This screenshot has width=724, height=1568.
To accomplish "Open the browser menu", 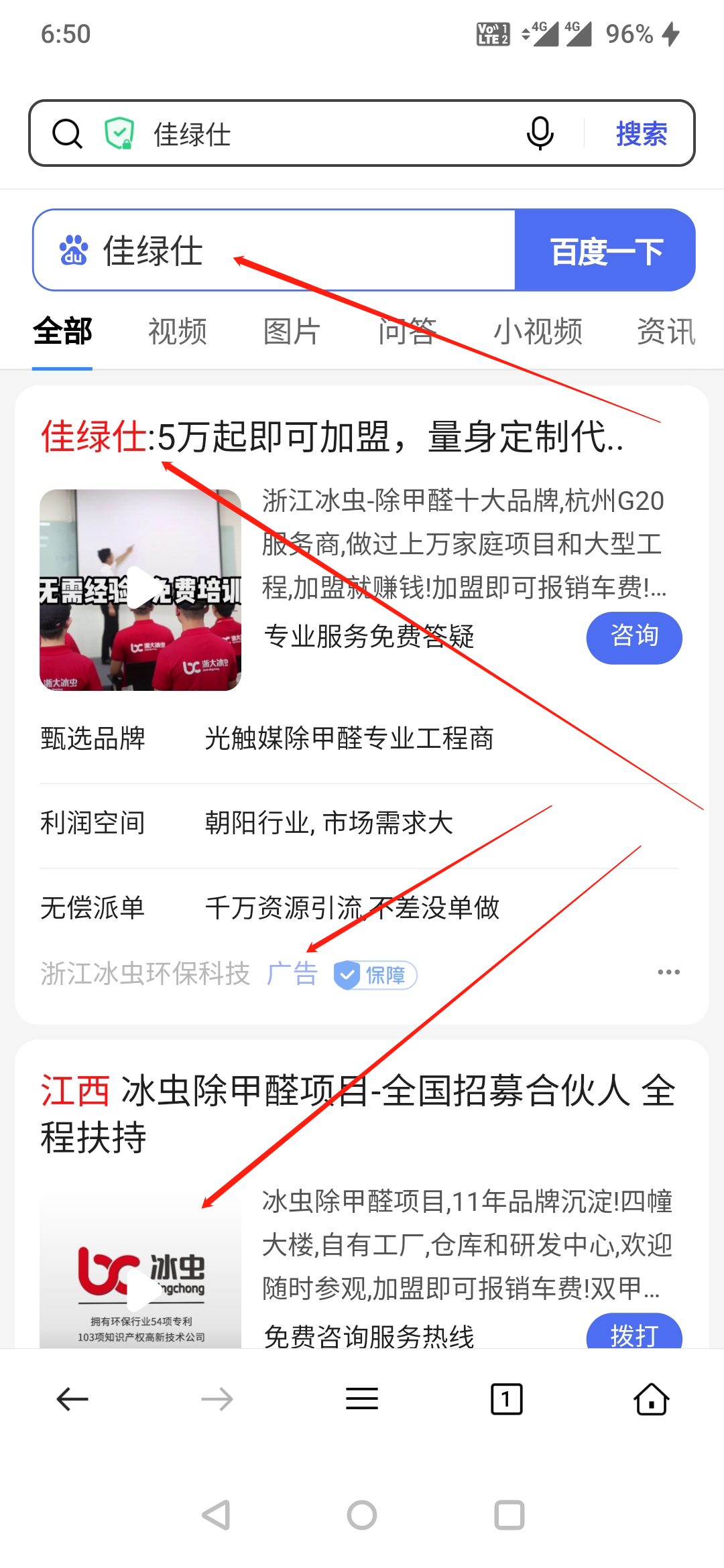I will click(x=362, y=1399).
